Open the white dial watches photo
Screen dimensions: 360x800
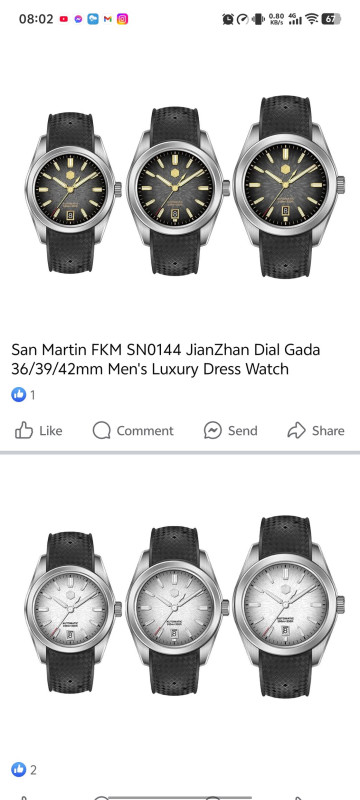180,605
